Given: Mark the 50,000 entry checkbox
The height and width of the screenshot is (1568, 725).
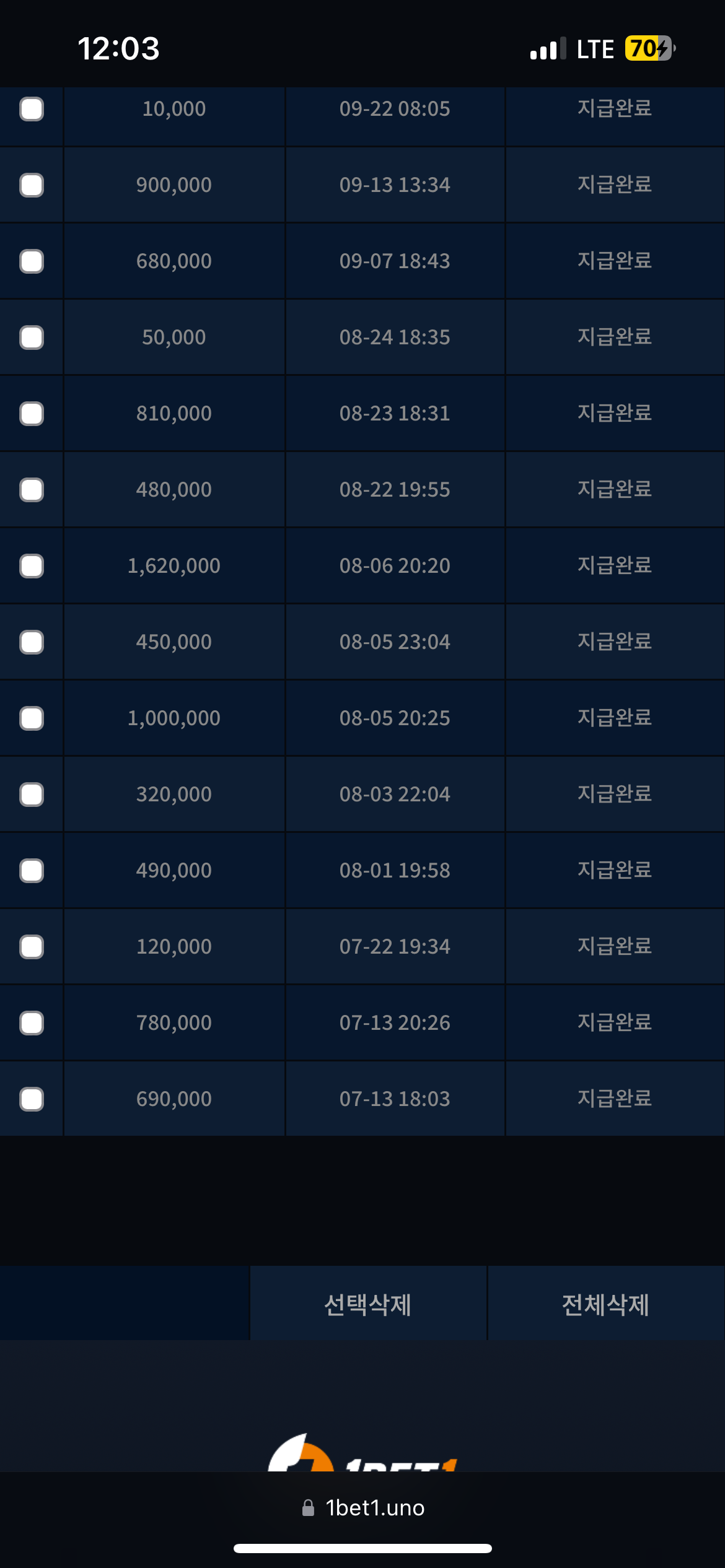Looking at the screenshot, I should (32, 338).
